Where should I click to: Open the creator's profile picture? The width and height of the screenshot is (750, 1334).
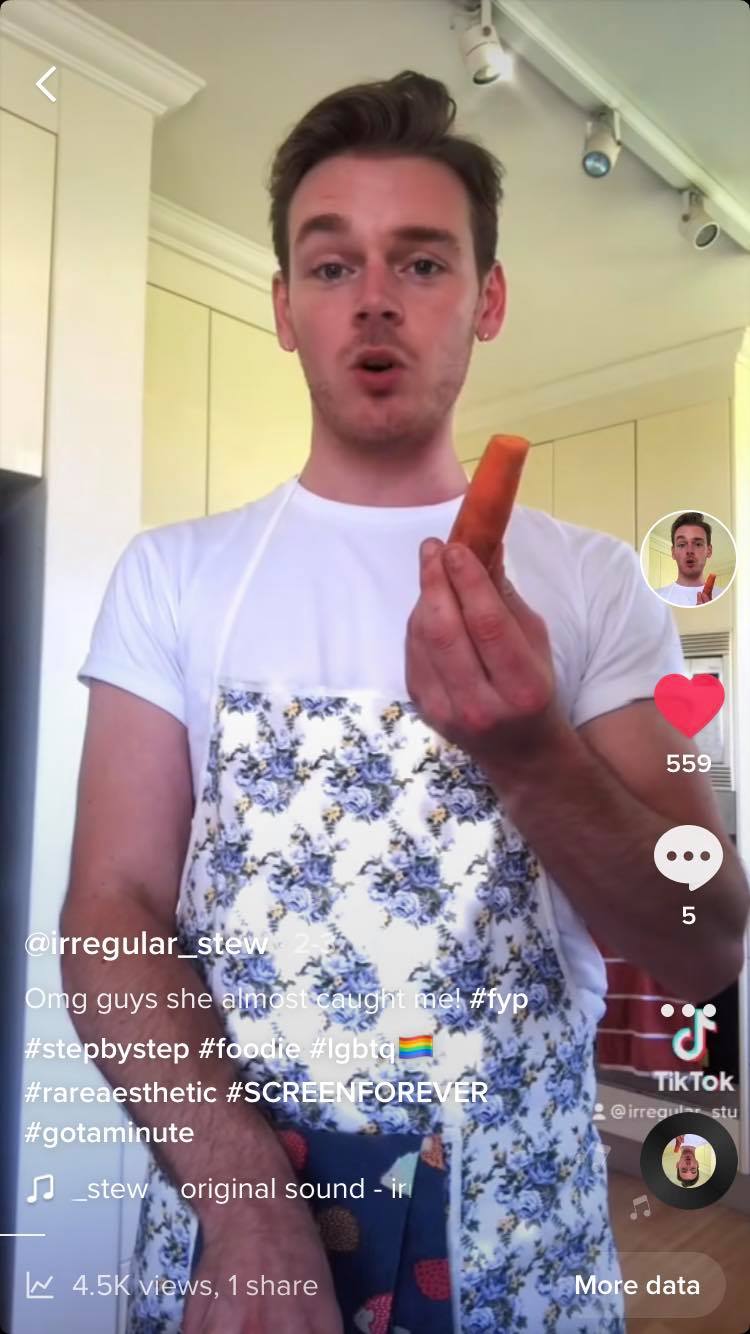click(688, 559)
